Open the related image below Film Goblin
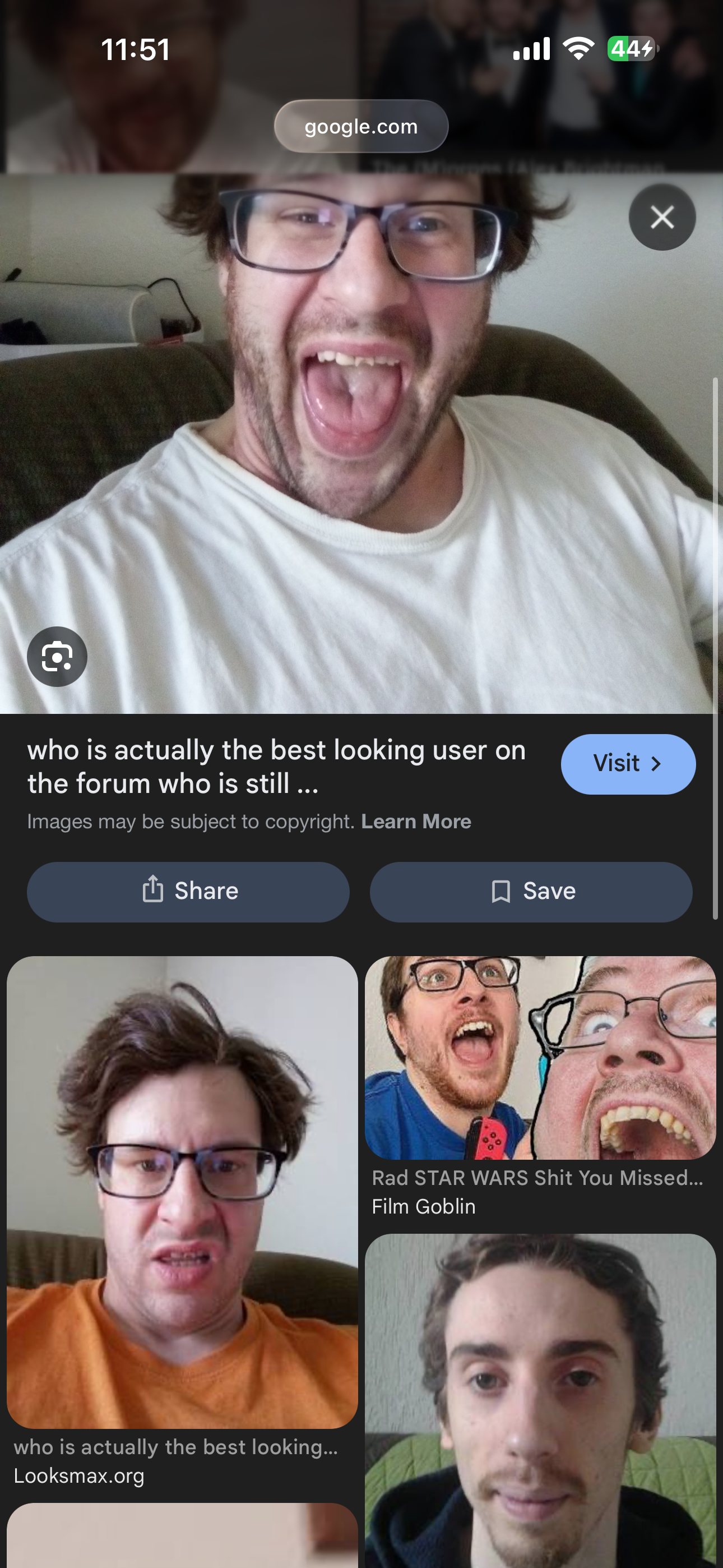723x1568 pixels. 540,1400
